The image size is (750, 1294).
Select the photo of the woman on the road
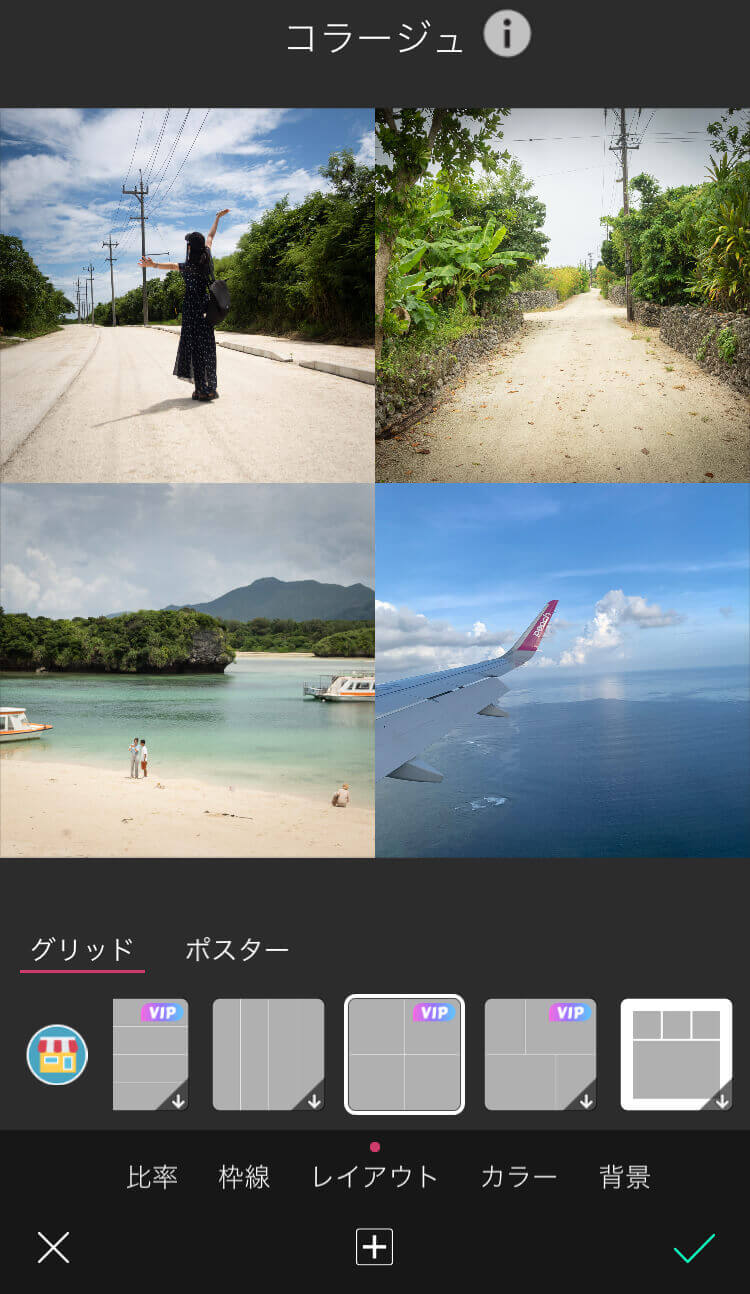point(187,295)
